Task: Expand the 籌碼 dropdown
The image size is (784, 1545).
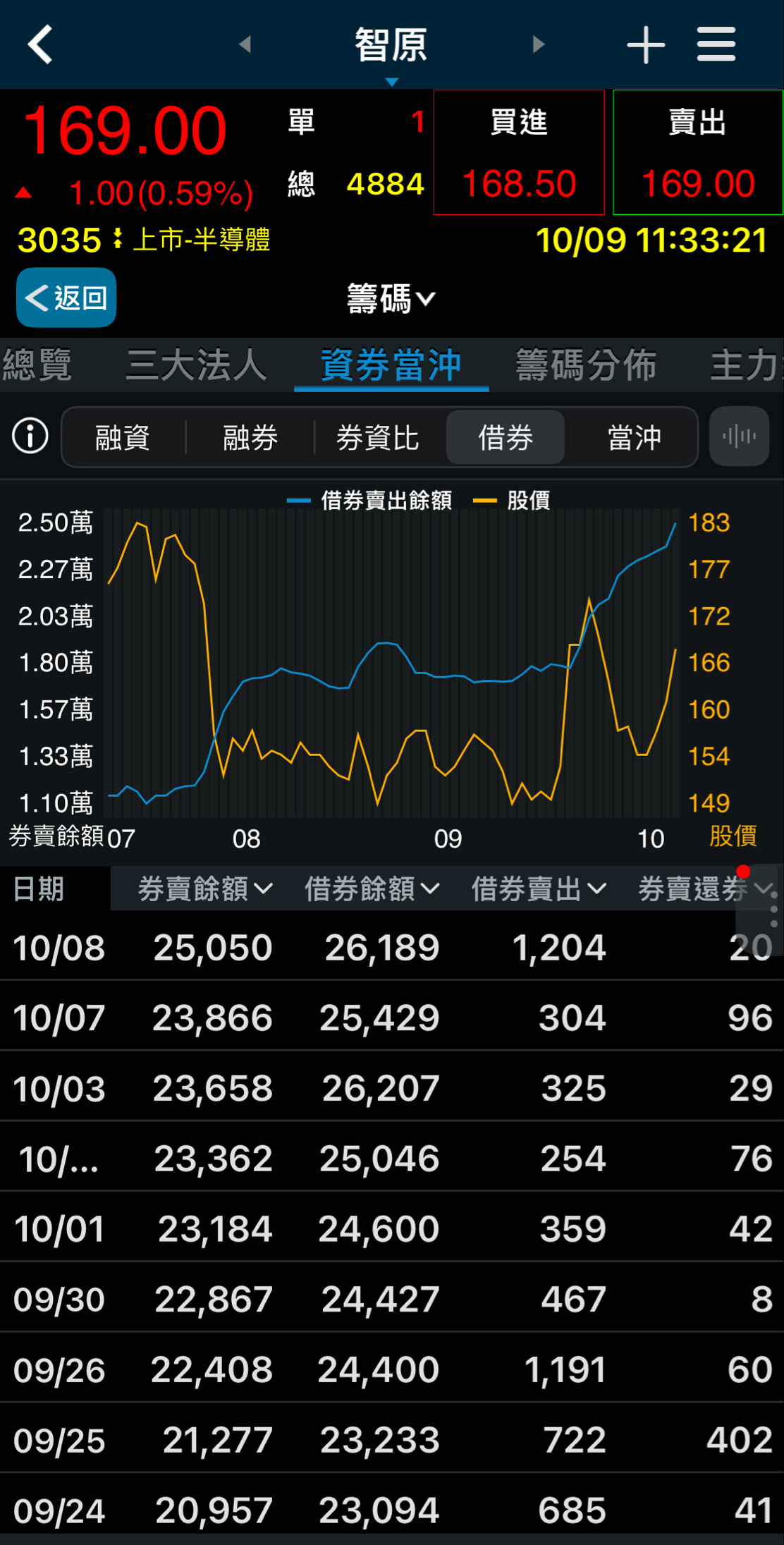Action: point(391,299)
